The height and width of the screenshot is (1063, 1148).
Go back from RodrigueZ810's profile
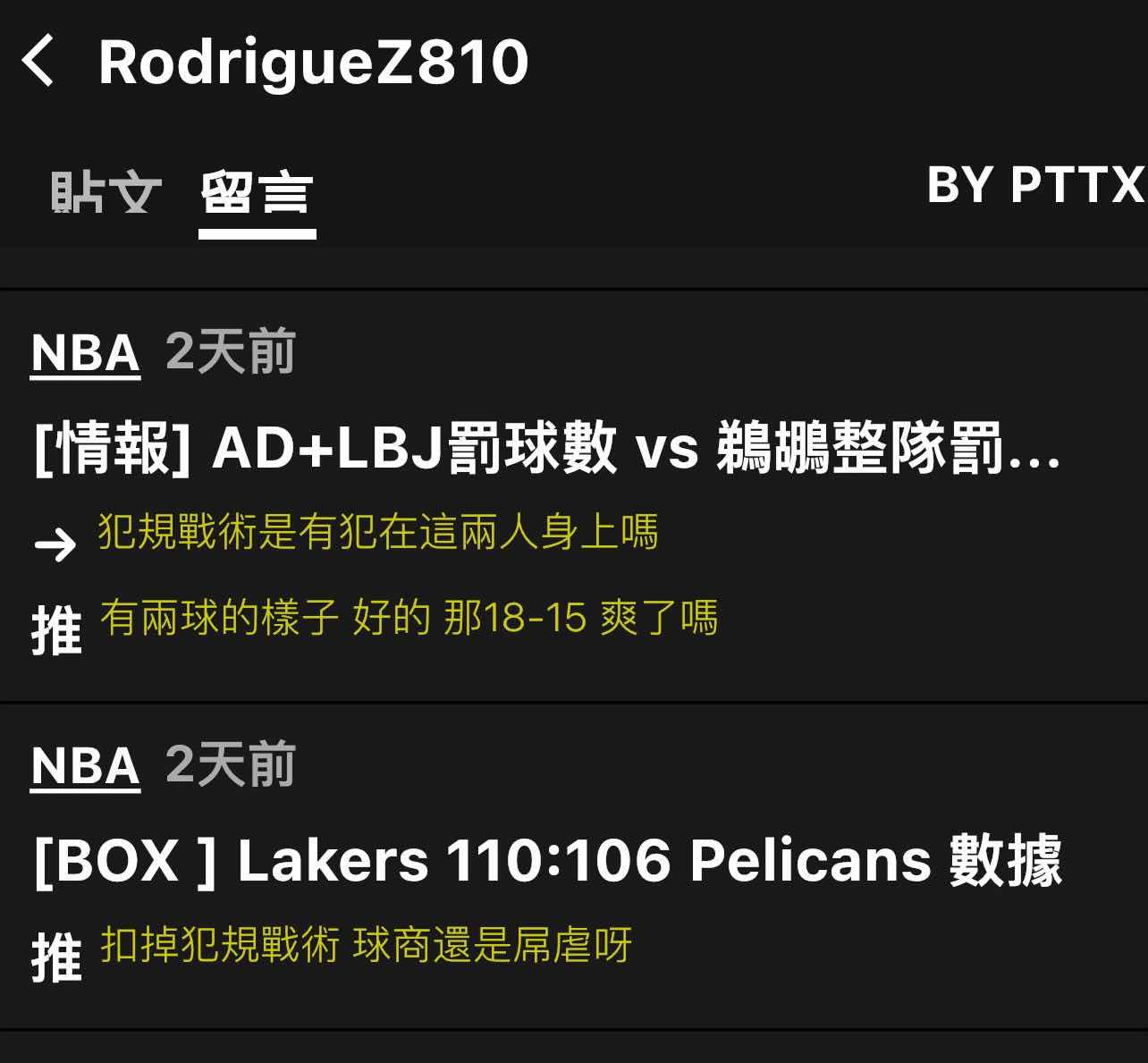38,62
